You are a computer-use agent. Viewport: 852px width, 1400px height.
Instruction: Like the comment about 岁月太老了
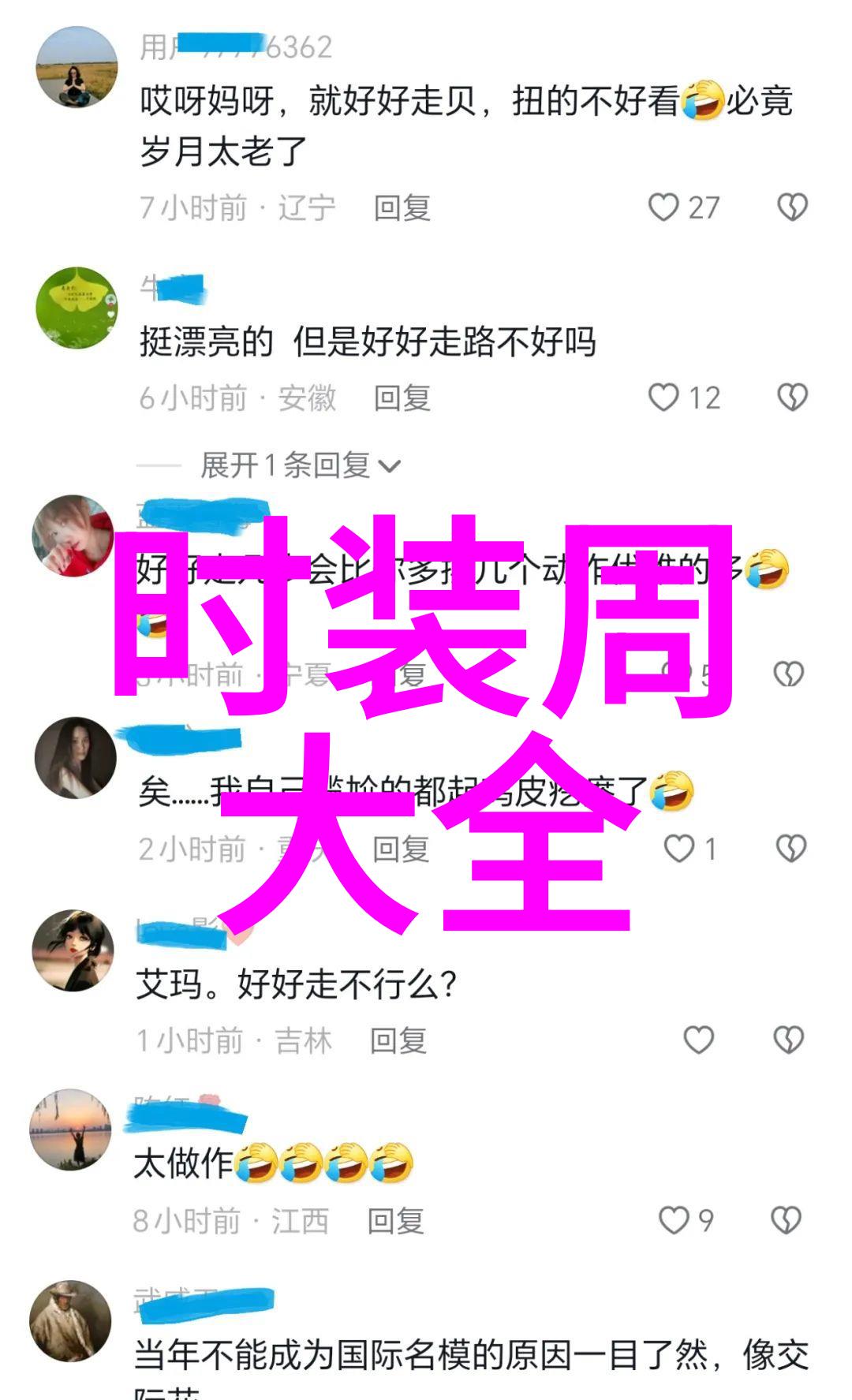click(663, 207)
